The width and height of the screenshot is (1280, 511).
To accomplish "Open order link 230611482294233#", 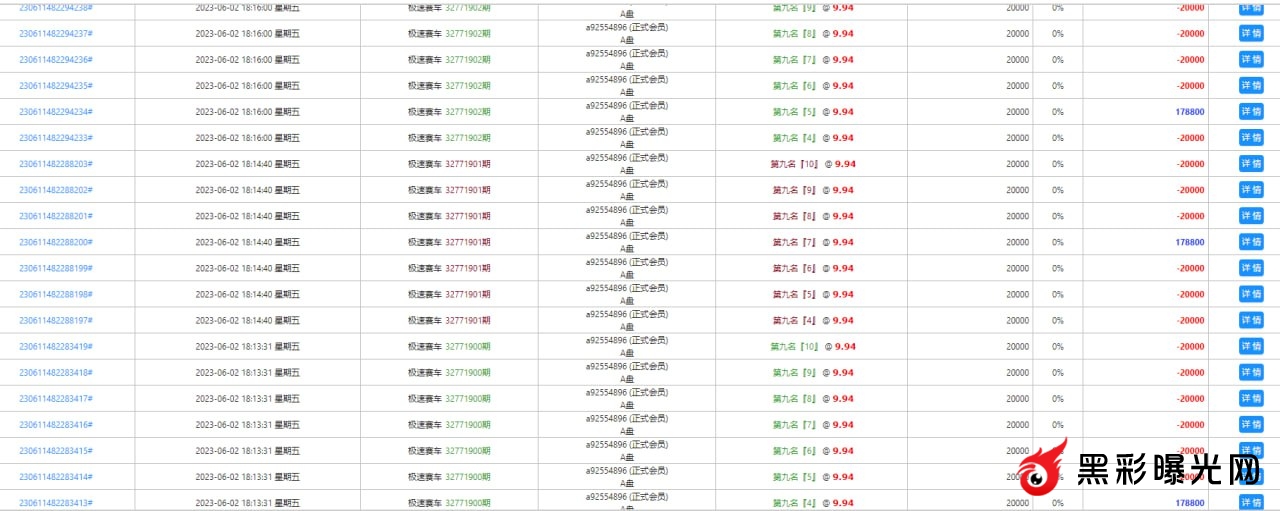I will coord(56,138).
